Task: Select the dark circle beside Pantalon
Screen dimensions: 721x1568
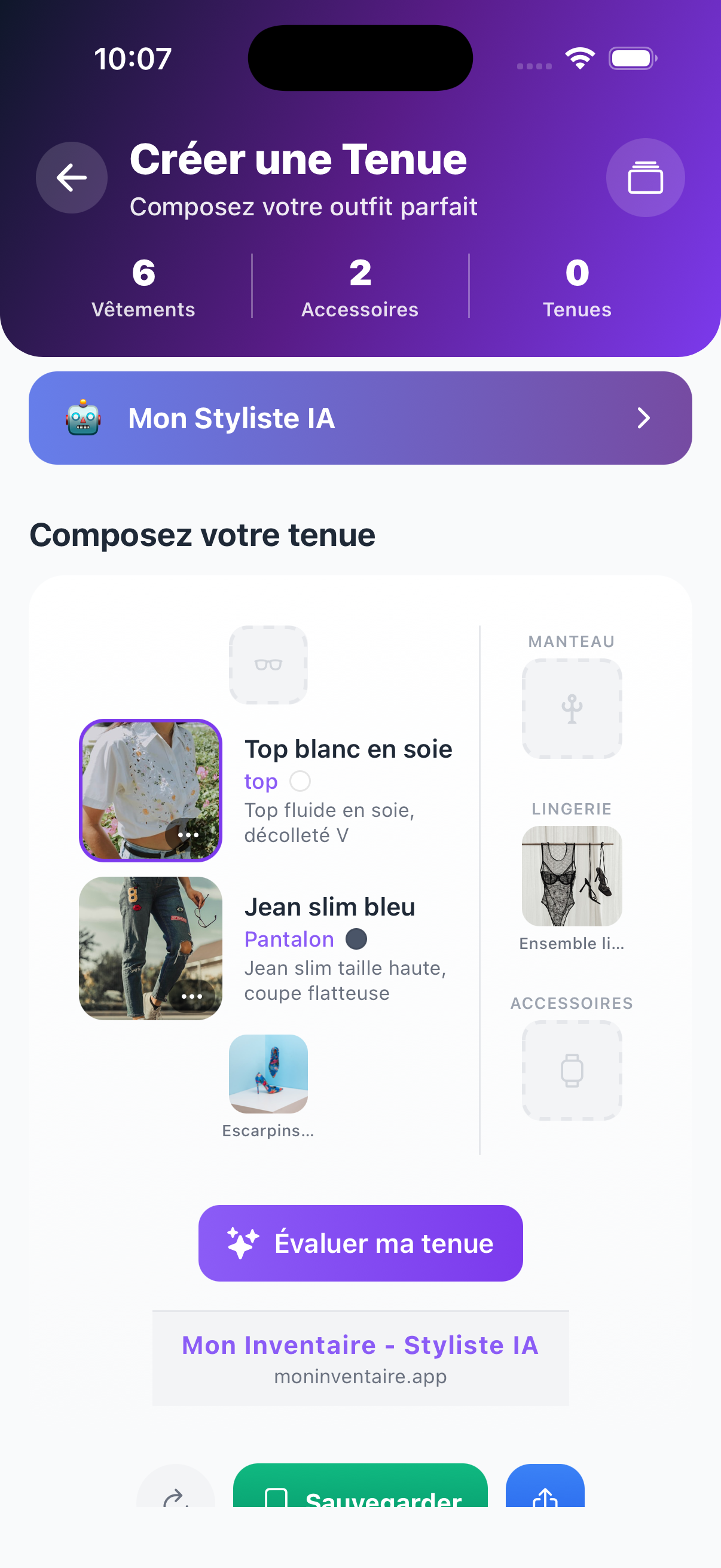Action: coord(357,939)
